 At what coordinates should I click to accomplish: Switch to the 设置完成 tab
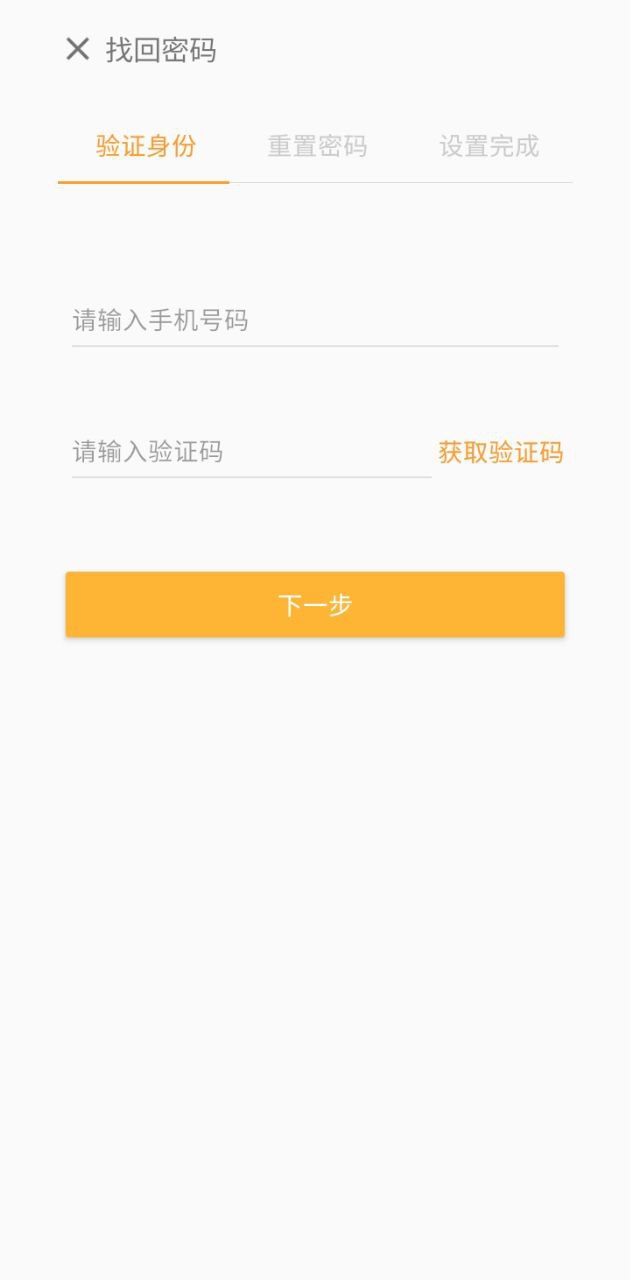click(489, 147)
